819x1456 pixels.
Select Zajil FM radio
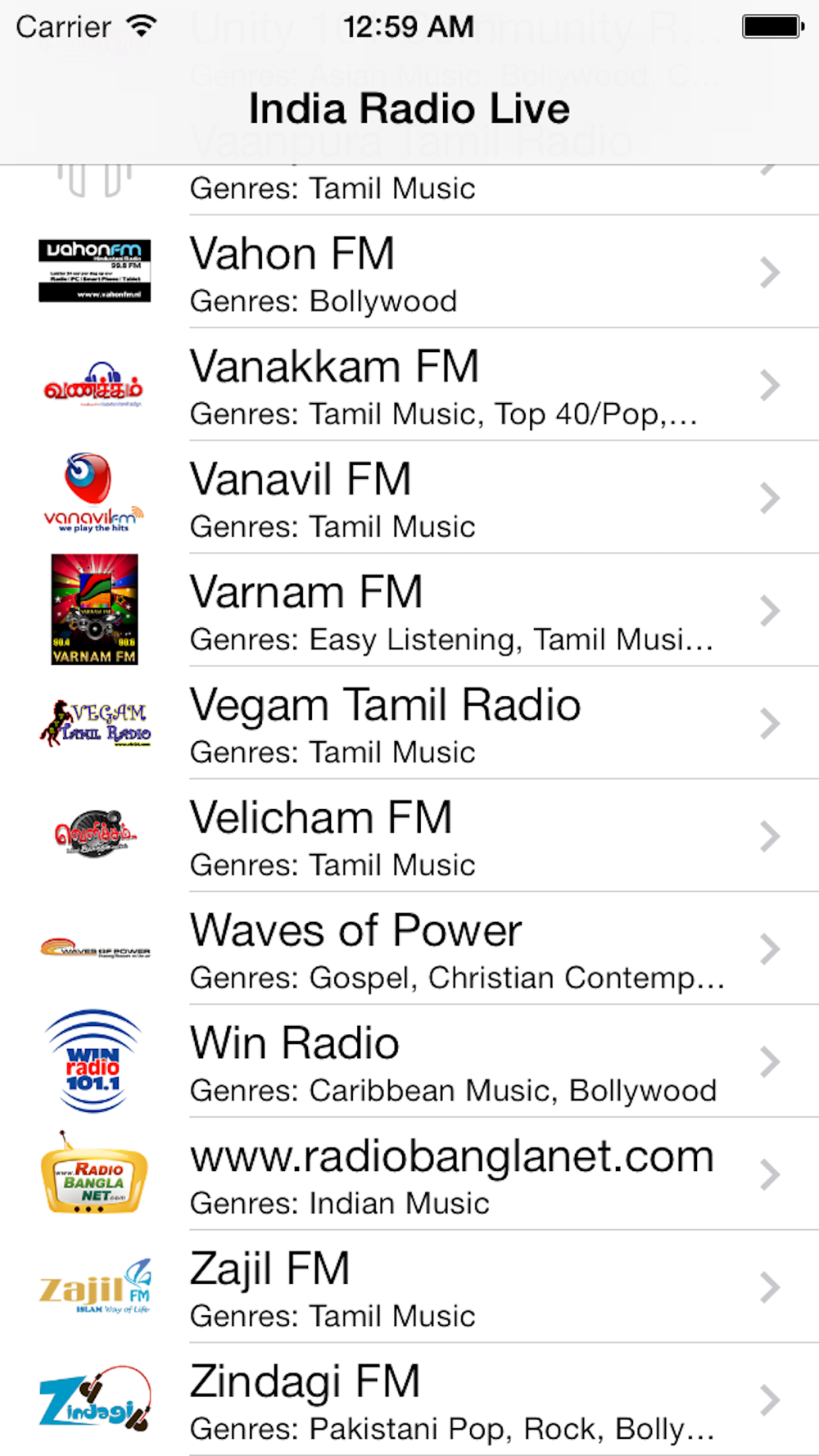(x=409, y=1287)
